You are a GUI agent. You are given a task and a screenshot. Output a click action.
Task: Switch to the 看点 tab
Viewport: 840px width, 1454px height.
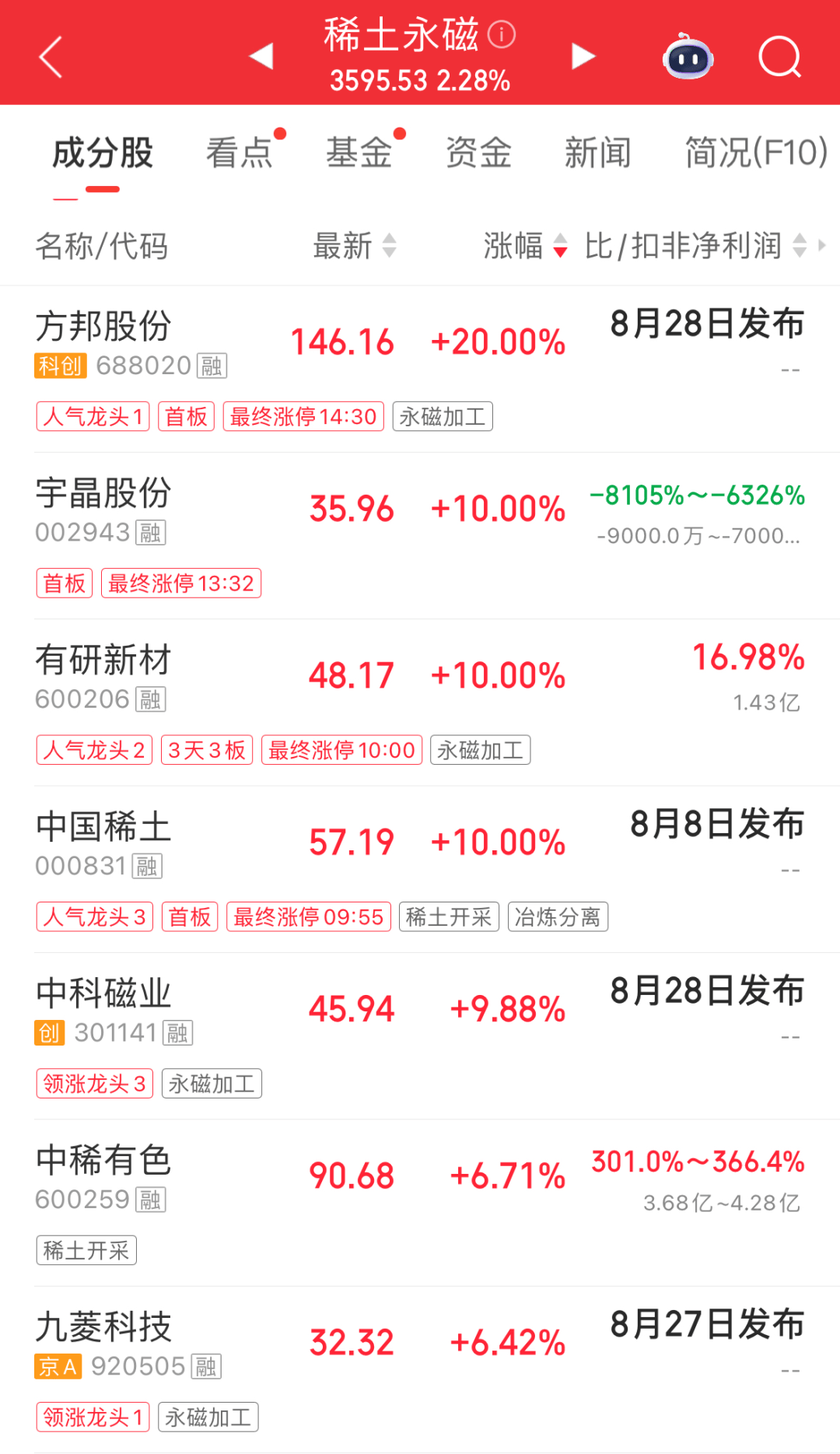(x=240, y=152)
